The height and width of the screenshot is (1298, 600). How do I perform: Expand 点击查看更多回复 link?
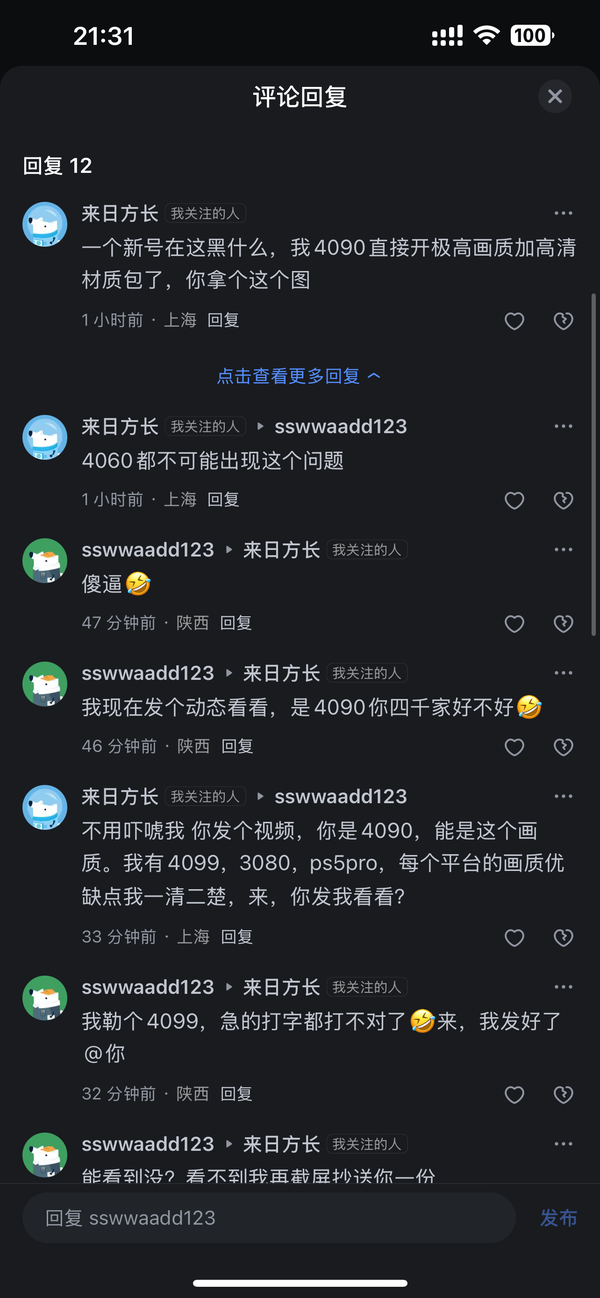coord(299,376)
